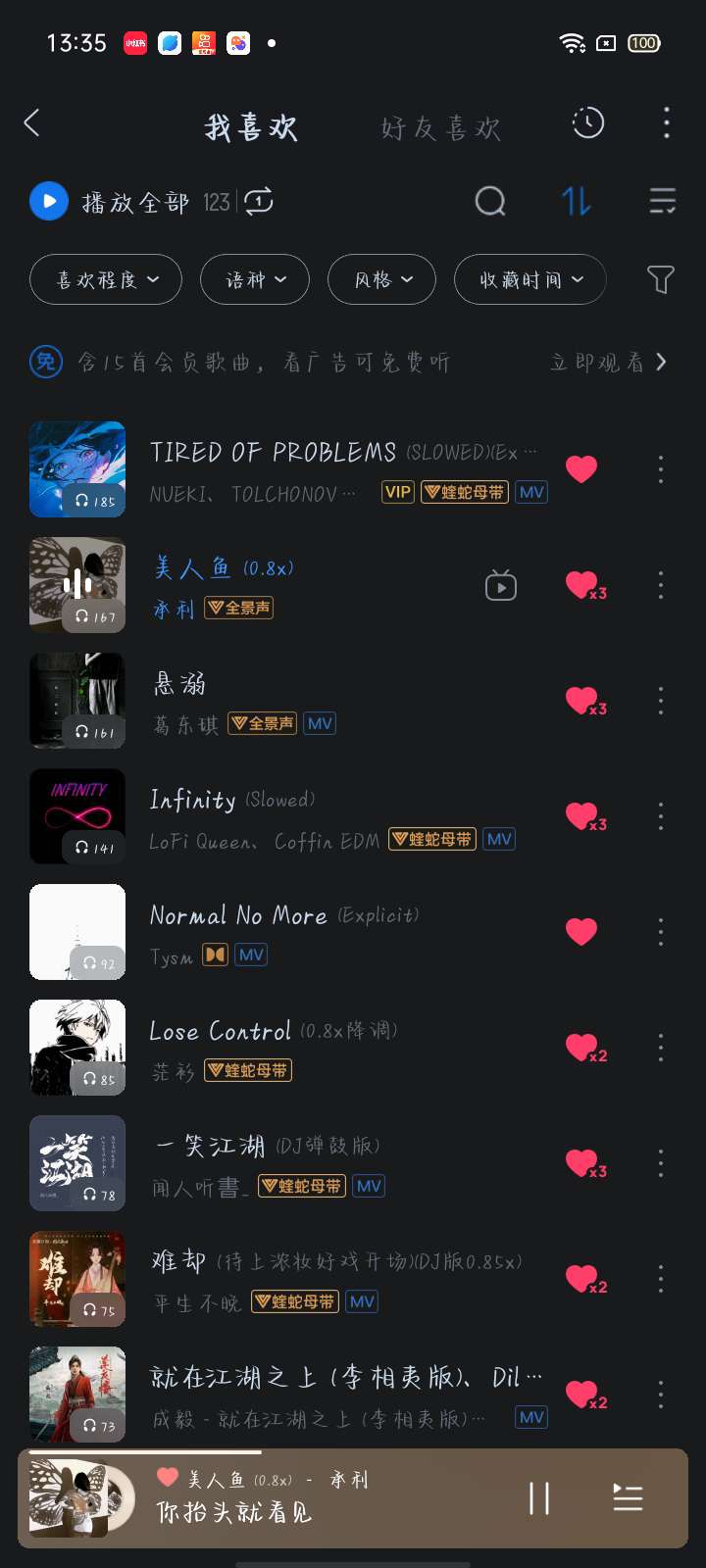The width and height of the screenshot is (706, 1568).
Task: Expand the 喜欢程度 filter dropdown
Action: 106,280
